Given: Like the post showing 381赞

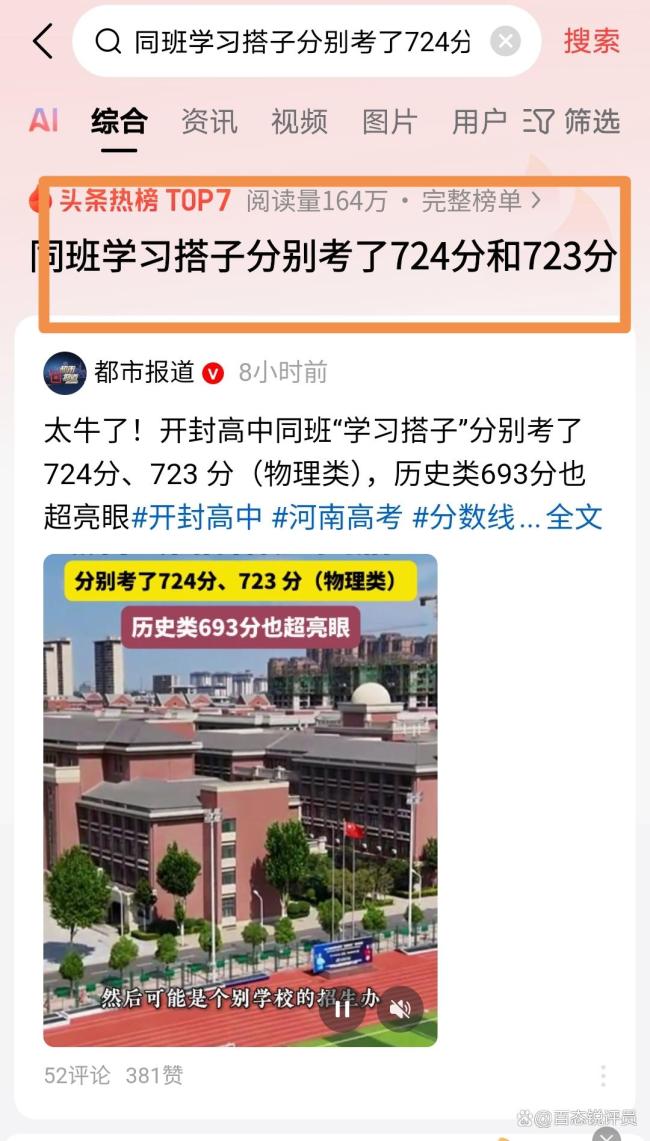Looking at the screenshot, I should [x=154, y=1076].
